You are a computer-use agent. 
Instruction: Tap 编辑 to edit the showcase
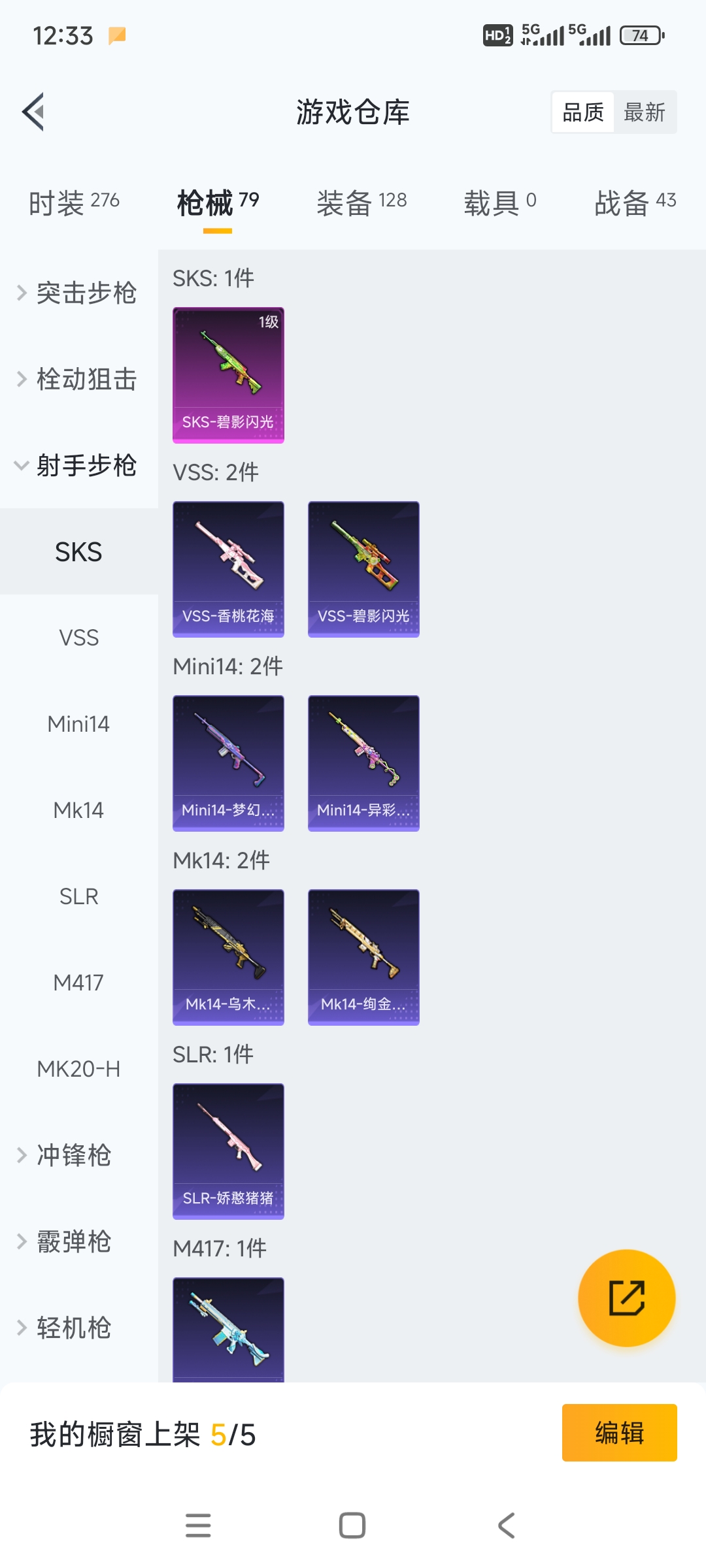point(619,1433)
